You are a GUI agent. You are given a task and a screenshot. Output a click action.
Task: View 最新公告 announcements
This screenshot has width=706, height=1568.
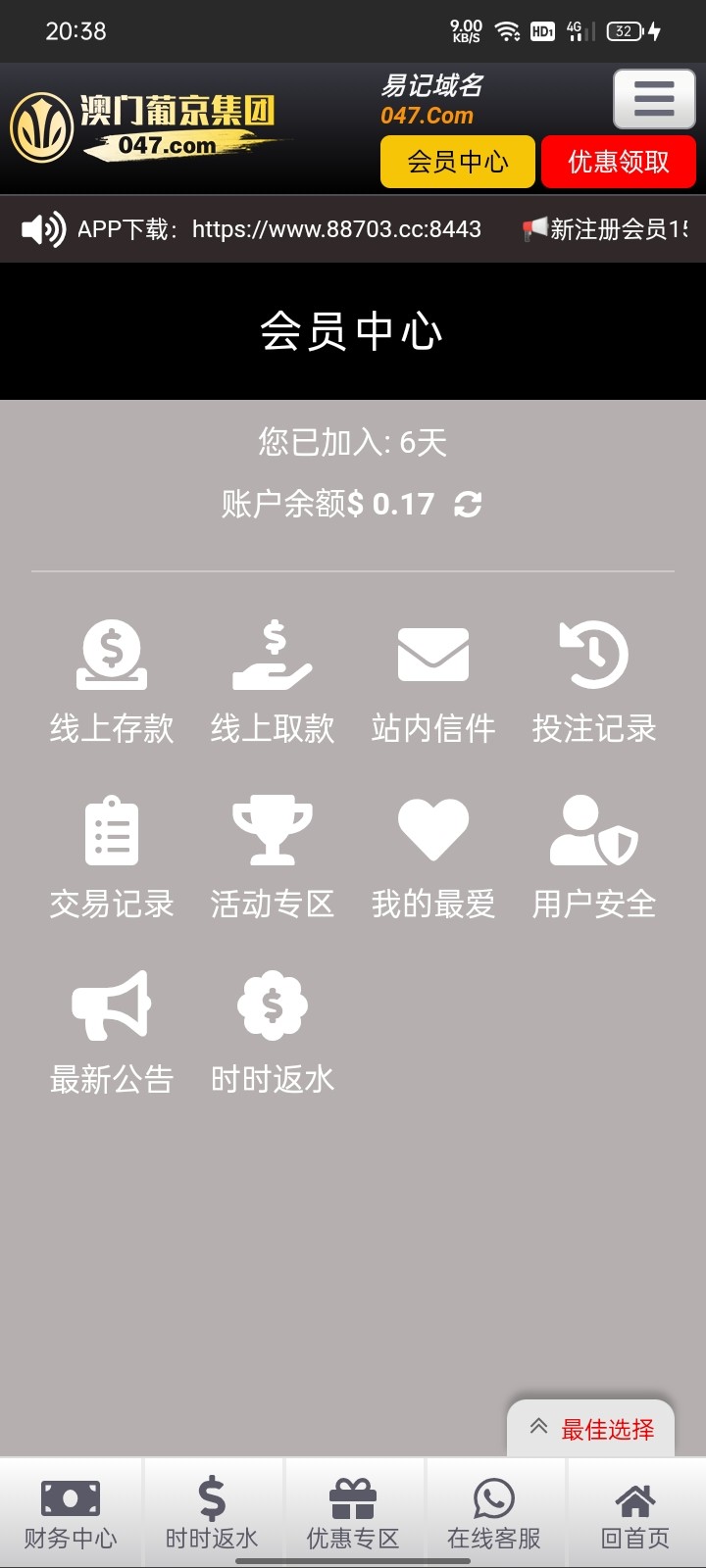[x=112, y=1033]
